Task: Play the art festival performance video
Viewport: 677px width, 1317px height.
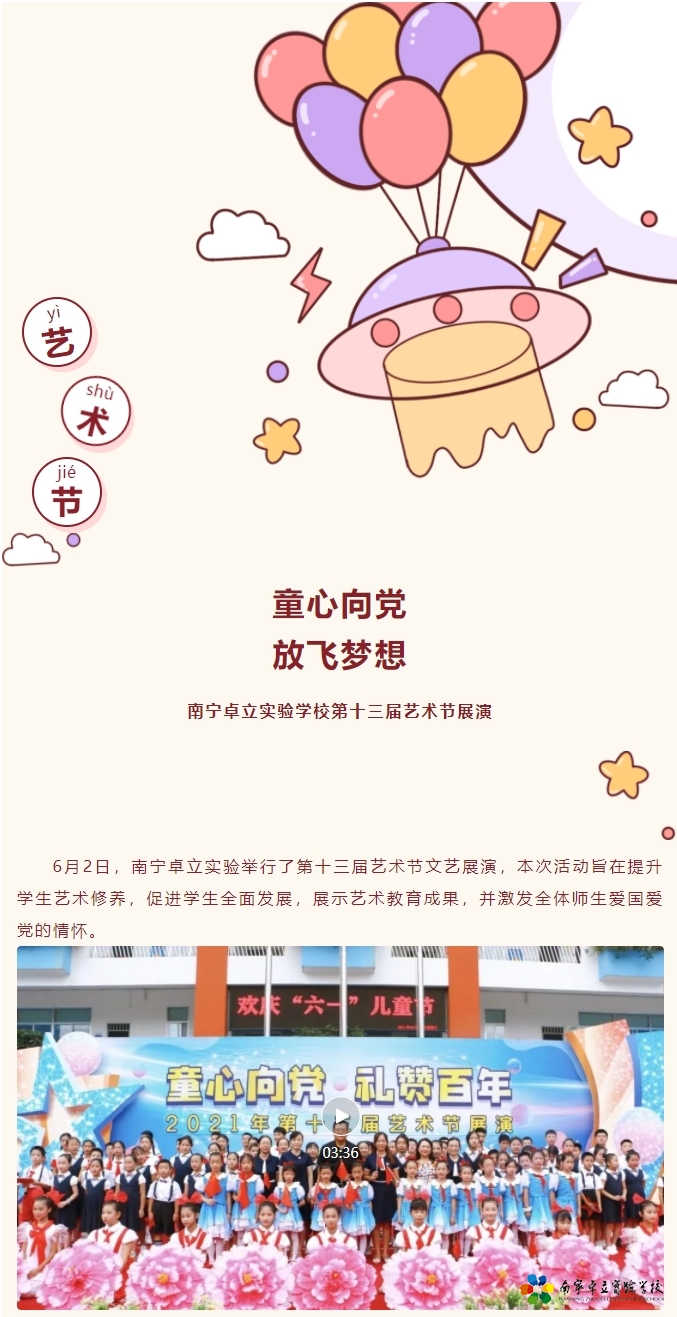Action: pyautogui.click(x=340, y=1116)
